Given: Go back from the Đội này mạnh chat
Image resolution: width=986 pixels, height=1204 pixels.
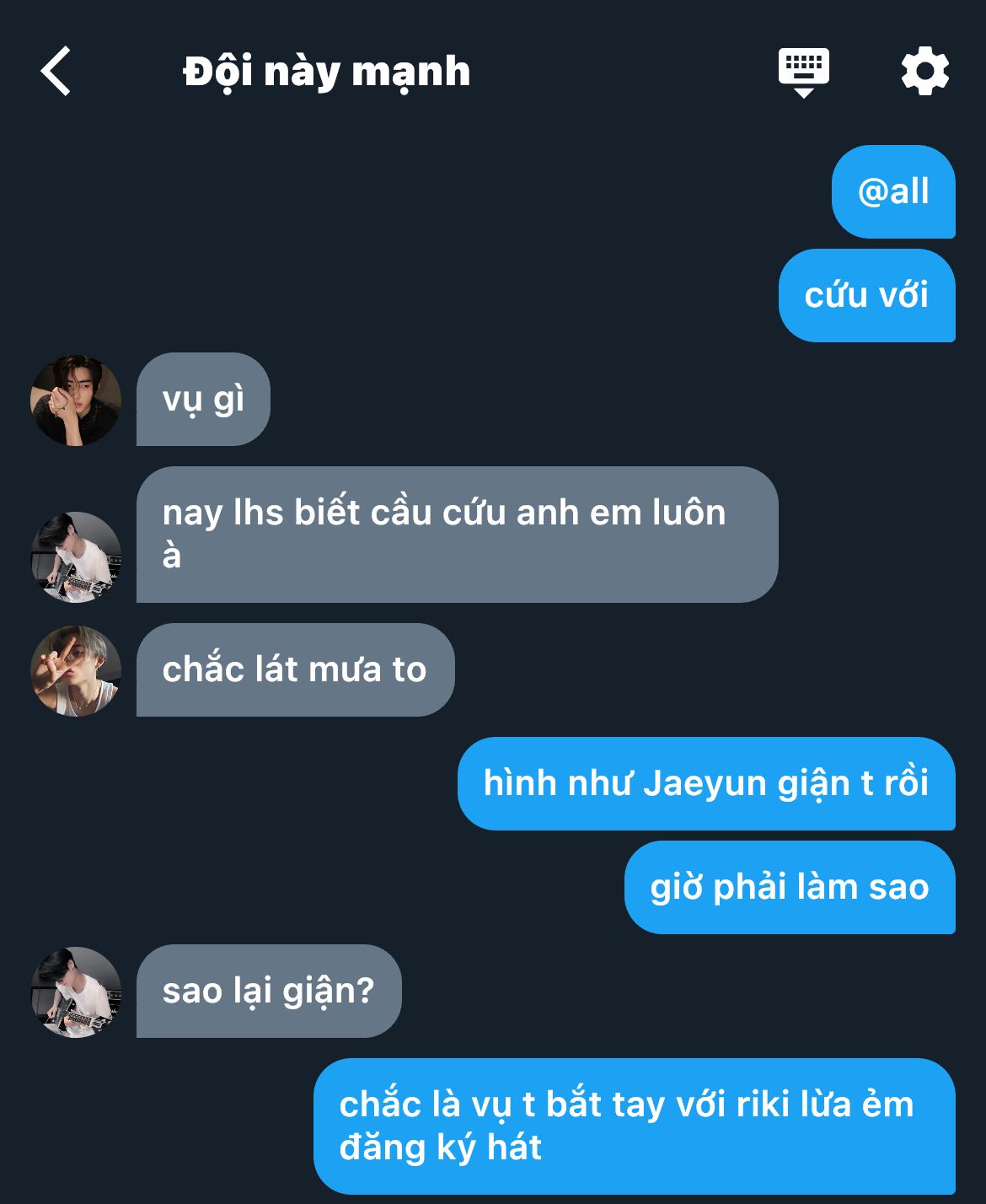Looking at the screenshot, I should point(56,72).
